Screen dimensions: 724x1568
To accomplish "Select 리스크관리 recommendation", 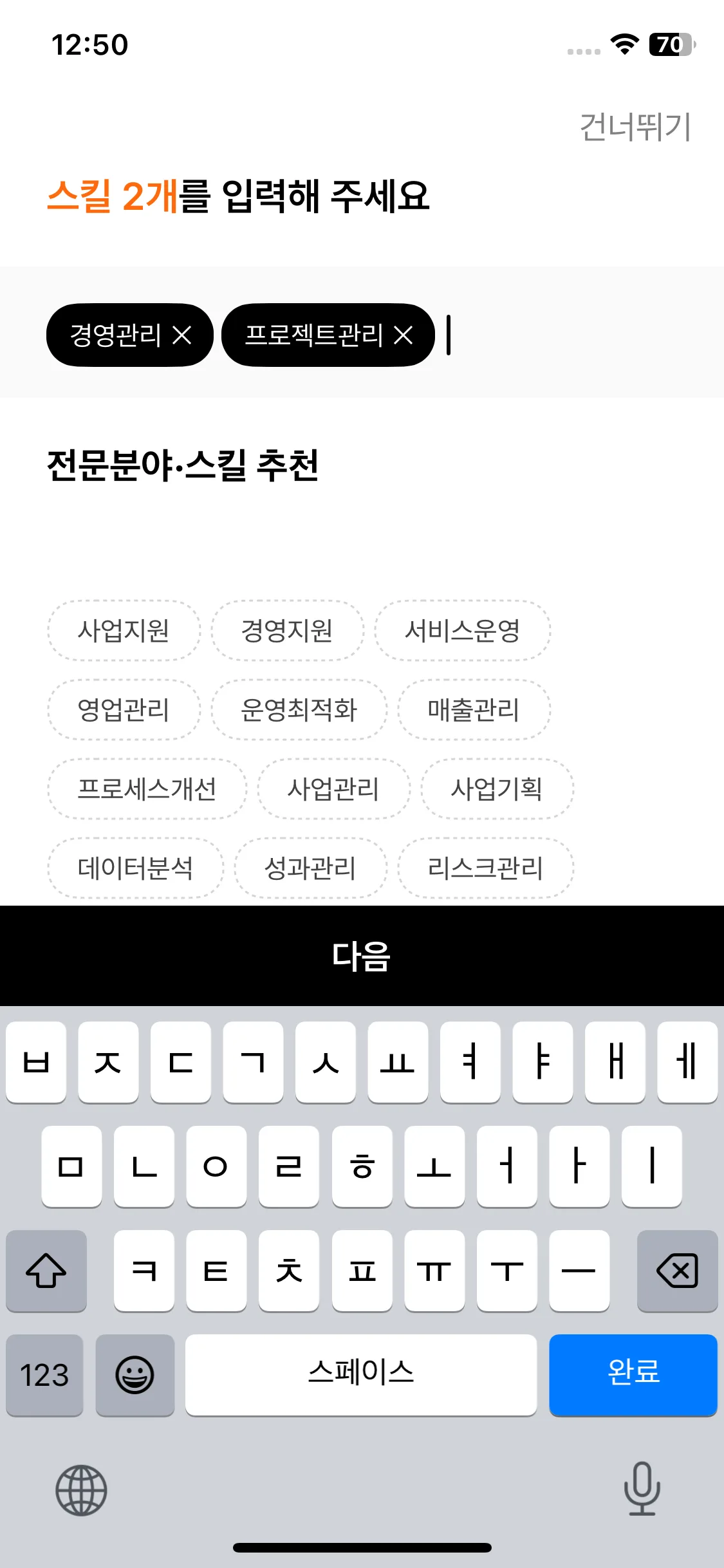I will pos(485,868).
